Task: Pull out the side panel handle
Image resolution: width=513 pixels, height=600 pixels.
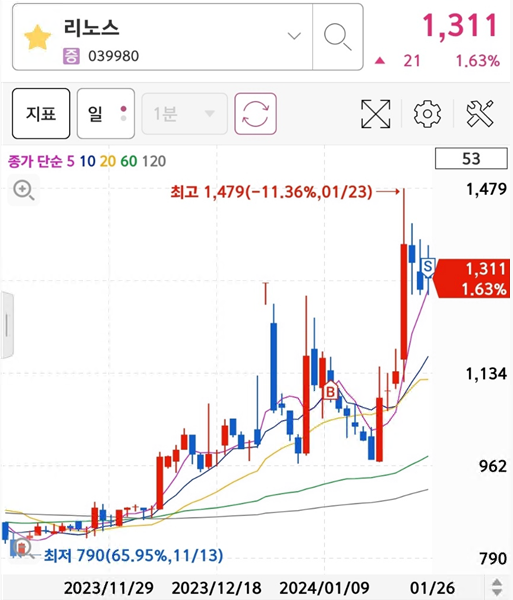Action: coord(7,325)
